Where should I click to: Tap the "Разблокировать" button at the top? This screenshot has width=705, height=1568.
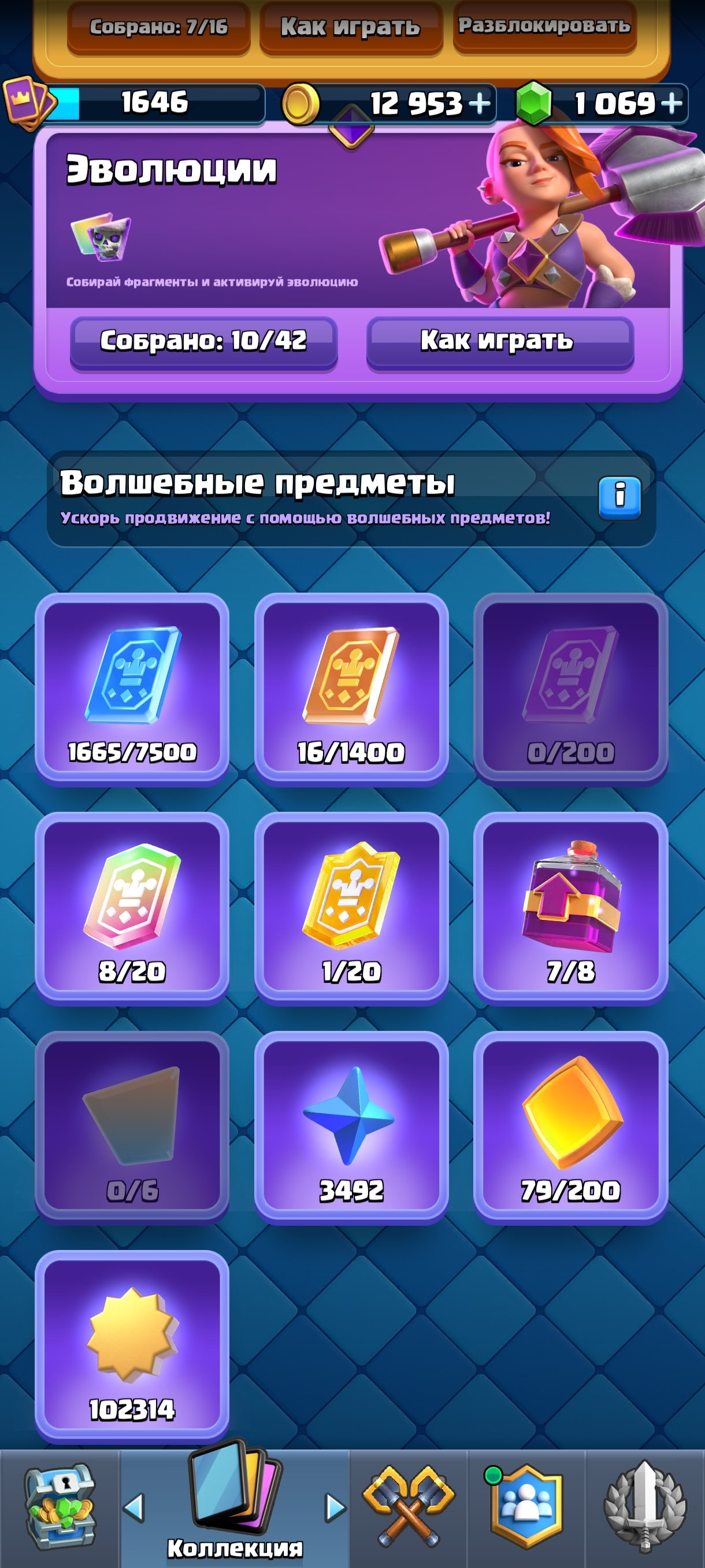click(x=544, y=27)
